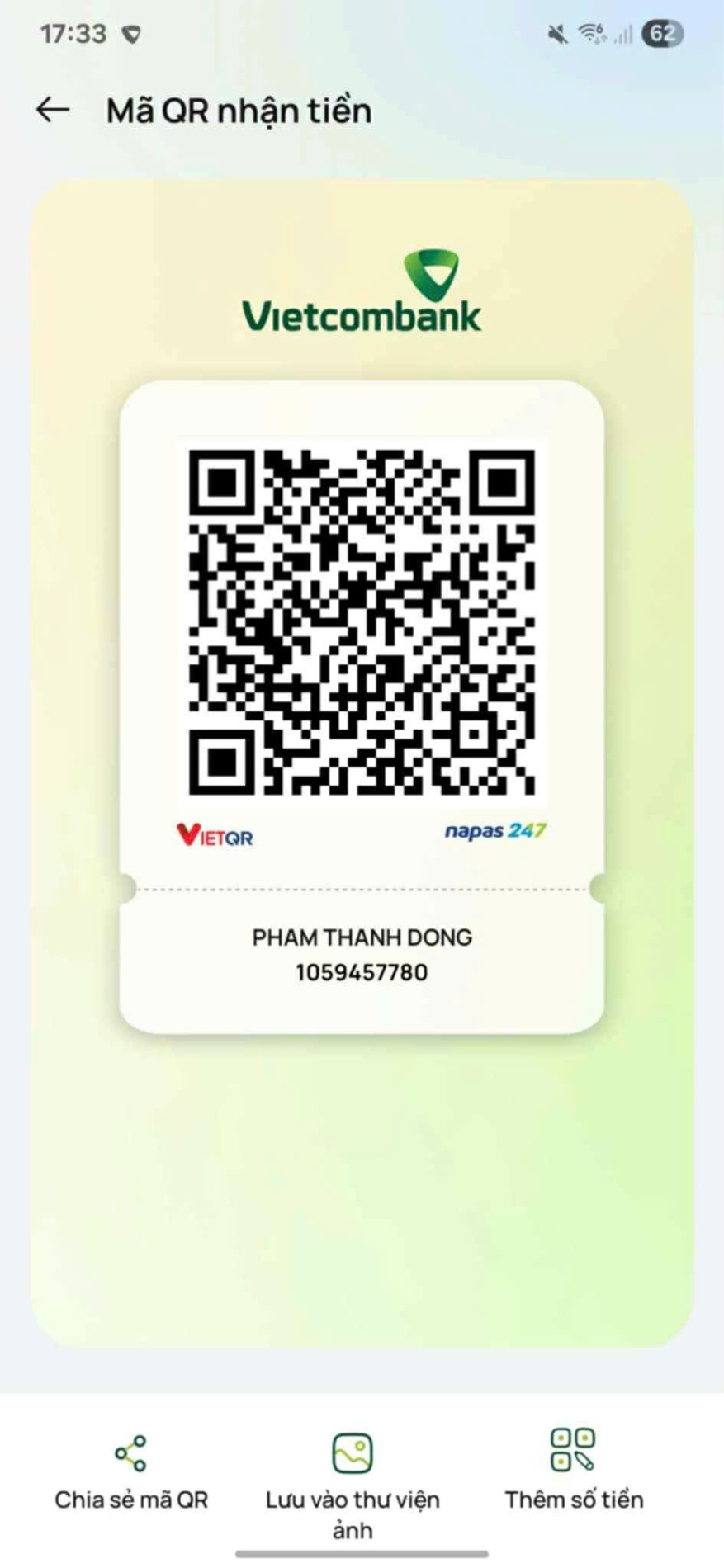Viewport: 724px width, 1568px height.
Task: Go back using the arrow icon
Action: (53, 110)
